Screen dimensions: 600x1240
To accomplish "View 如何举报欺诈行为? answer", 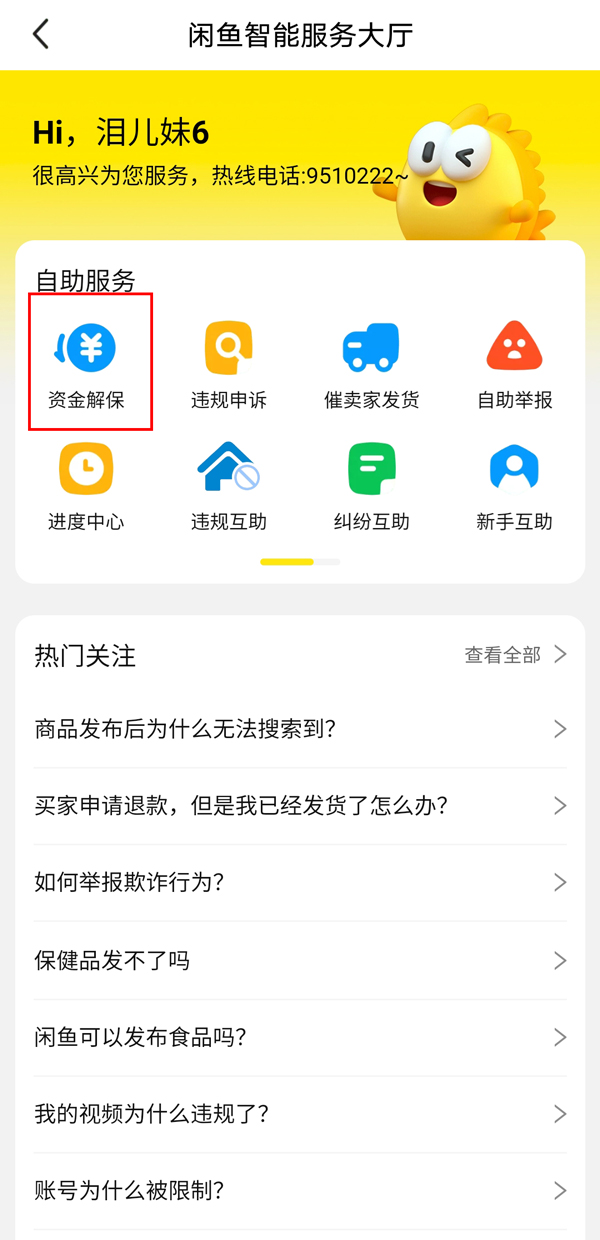I will coord(300,883).
